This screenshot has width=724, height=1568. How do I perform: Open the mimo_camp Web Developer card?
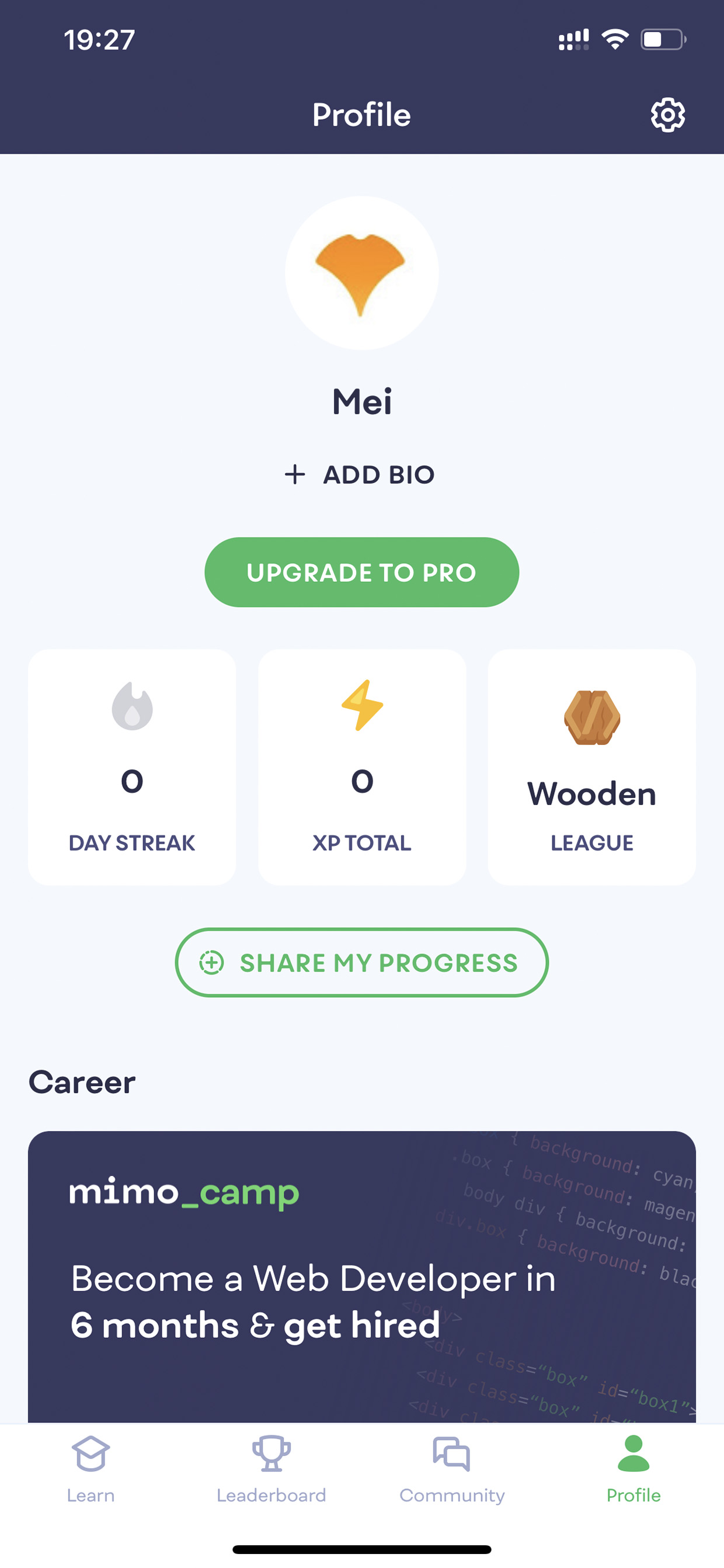(362, 1277)
